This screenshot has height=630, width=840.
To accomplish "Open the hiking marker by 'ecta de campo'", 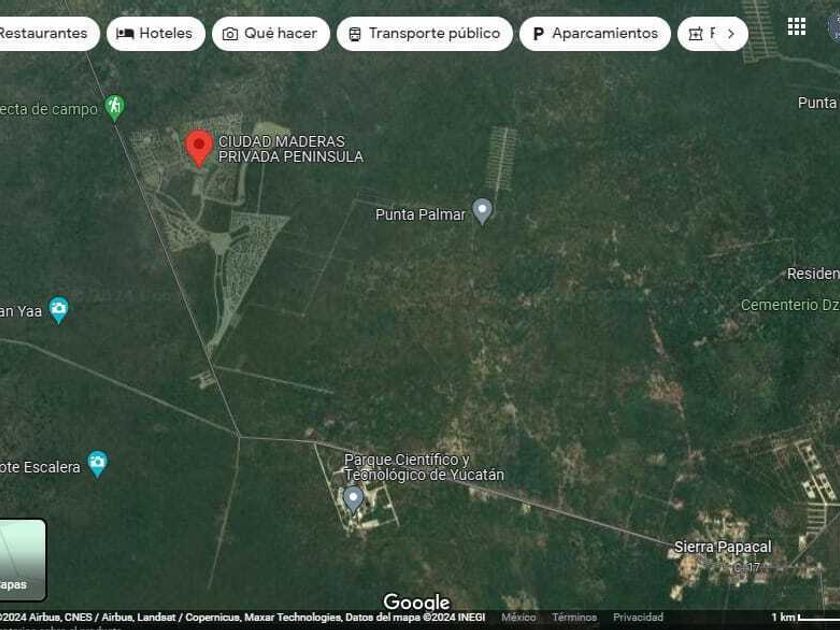I will pyautogui.click(x=115, y=108).
